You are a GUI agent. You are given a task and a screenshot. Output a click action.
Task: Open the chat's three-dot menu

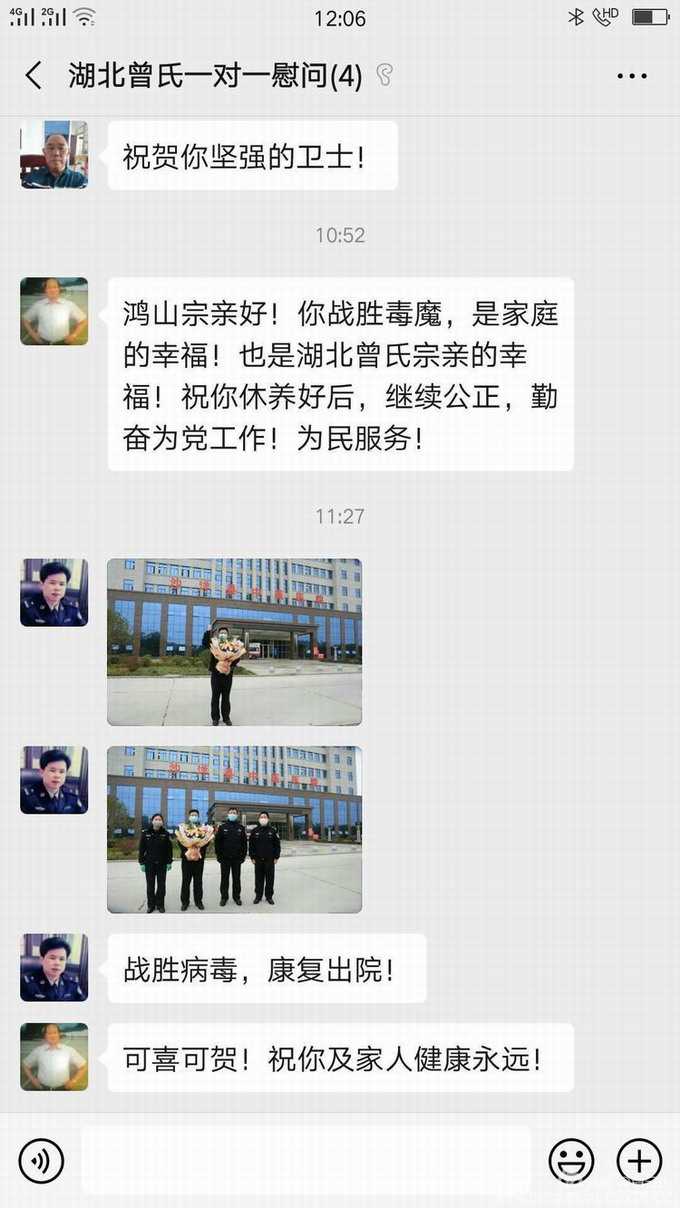pyautogui.click(x=632, y=76)
